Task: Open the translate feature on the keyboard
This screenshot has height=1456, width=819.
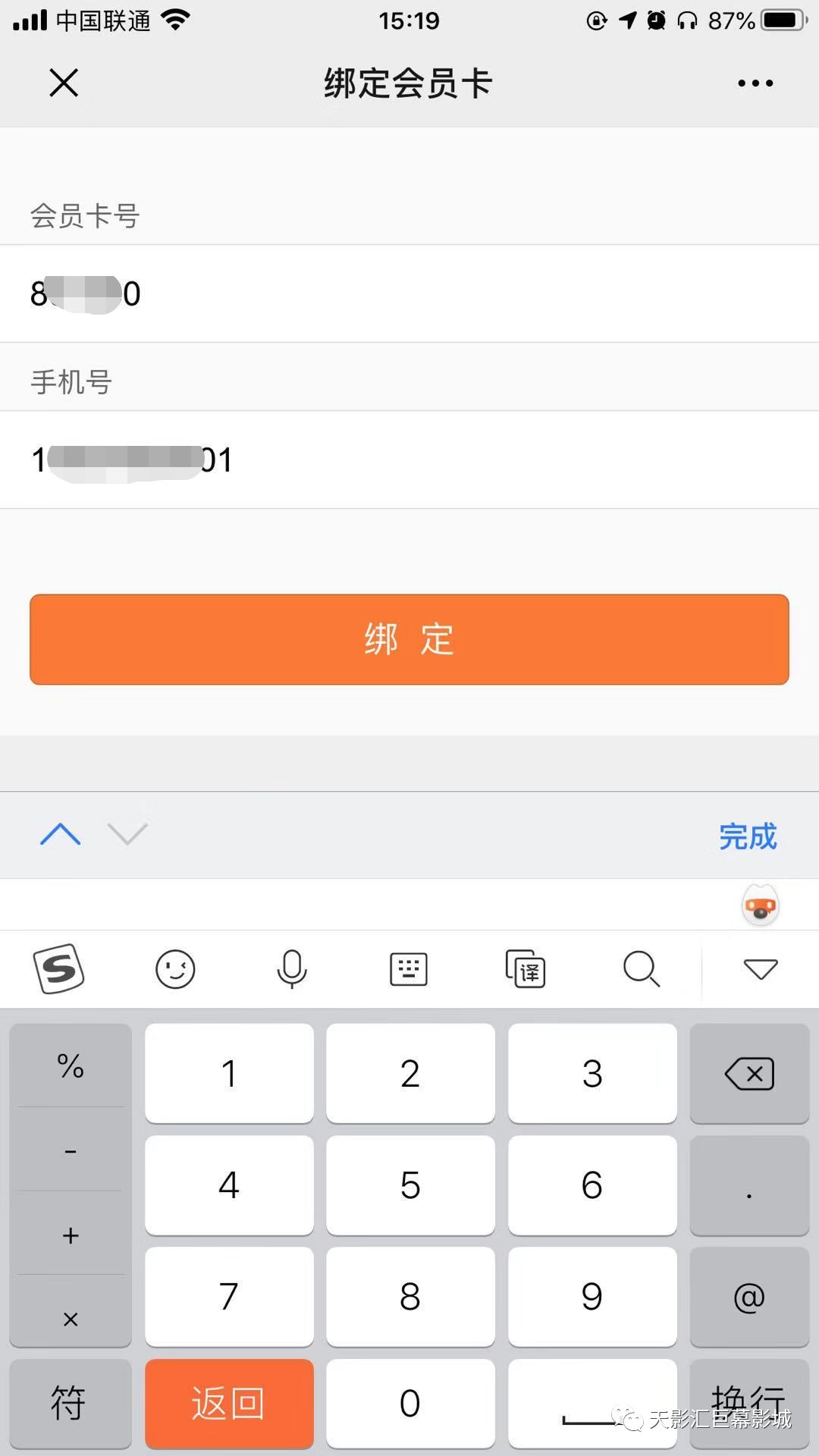Action: [525, 969]
